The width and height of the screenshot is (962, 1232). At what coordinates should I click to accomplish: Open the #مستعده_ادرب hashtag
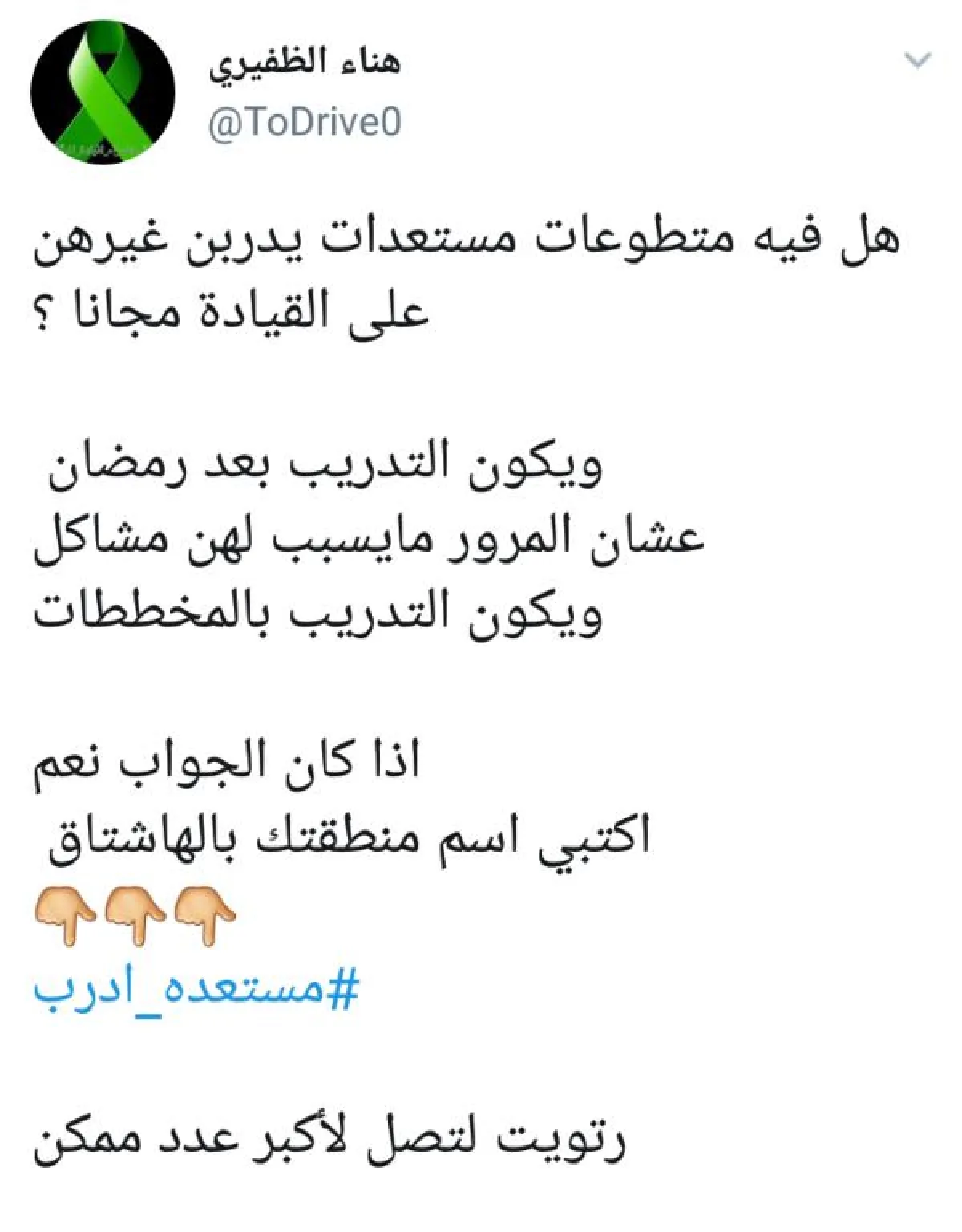(x=196, y=989)
